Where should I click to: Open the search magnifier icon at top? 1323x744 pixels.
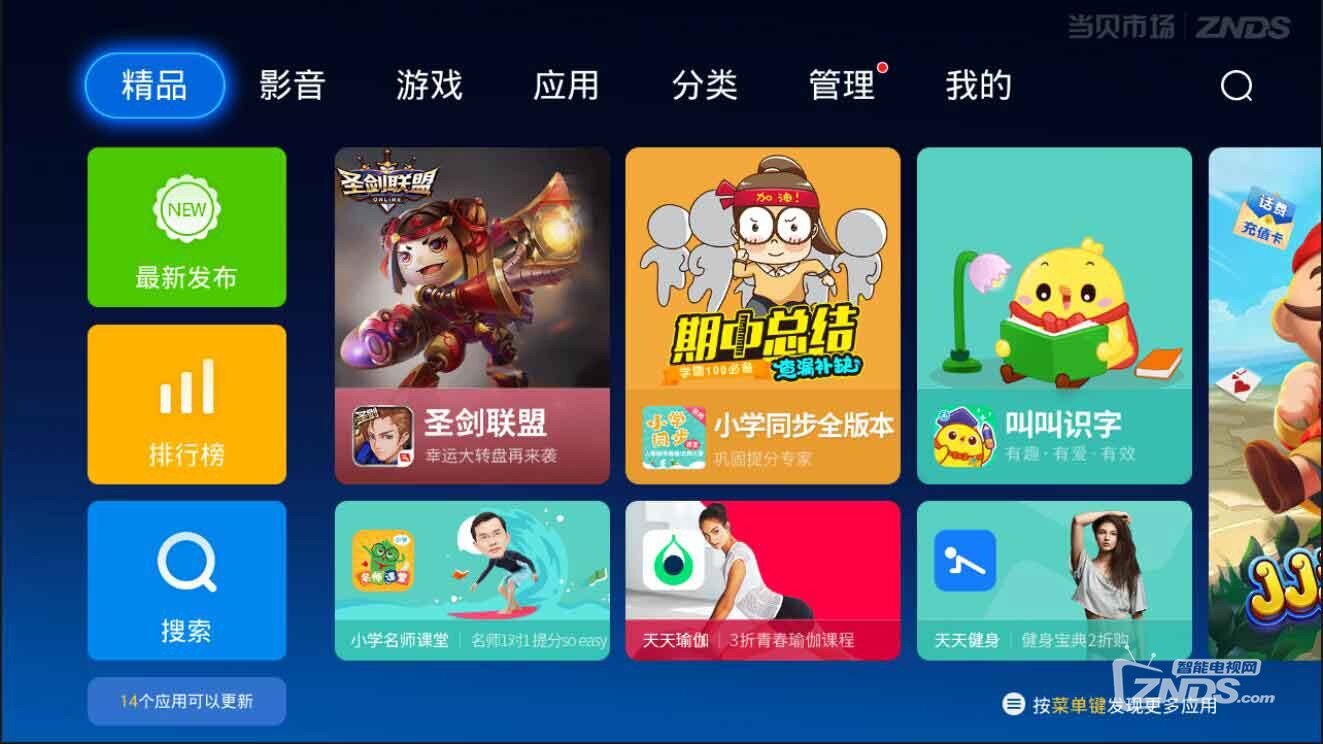tap(1236, 87)
